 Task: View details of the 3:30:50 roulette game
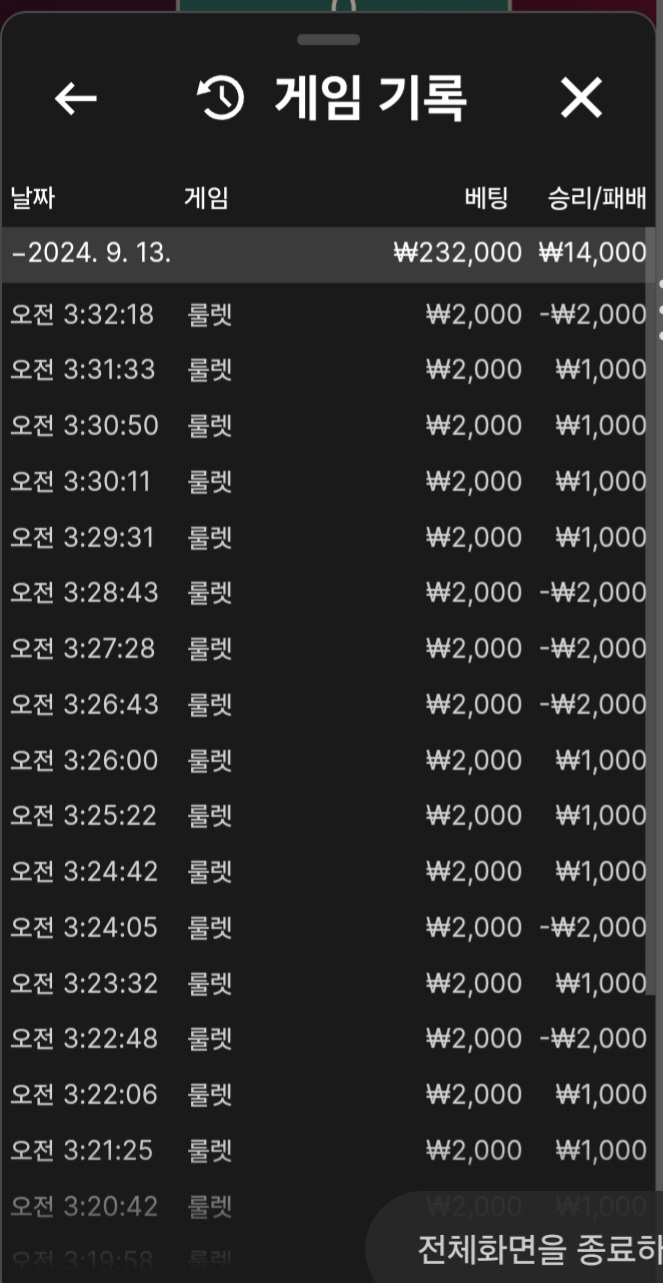point(328,426)
